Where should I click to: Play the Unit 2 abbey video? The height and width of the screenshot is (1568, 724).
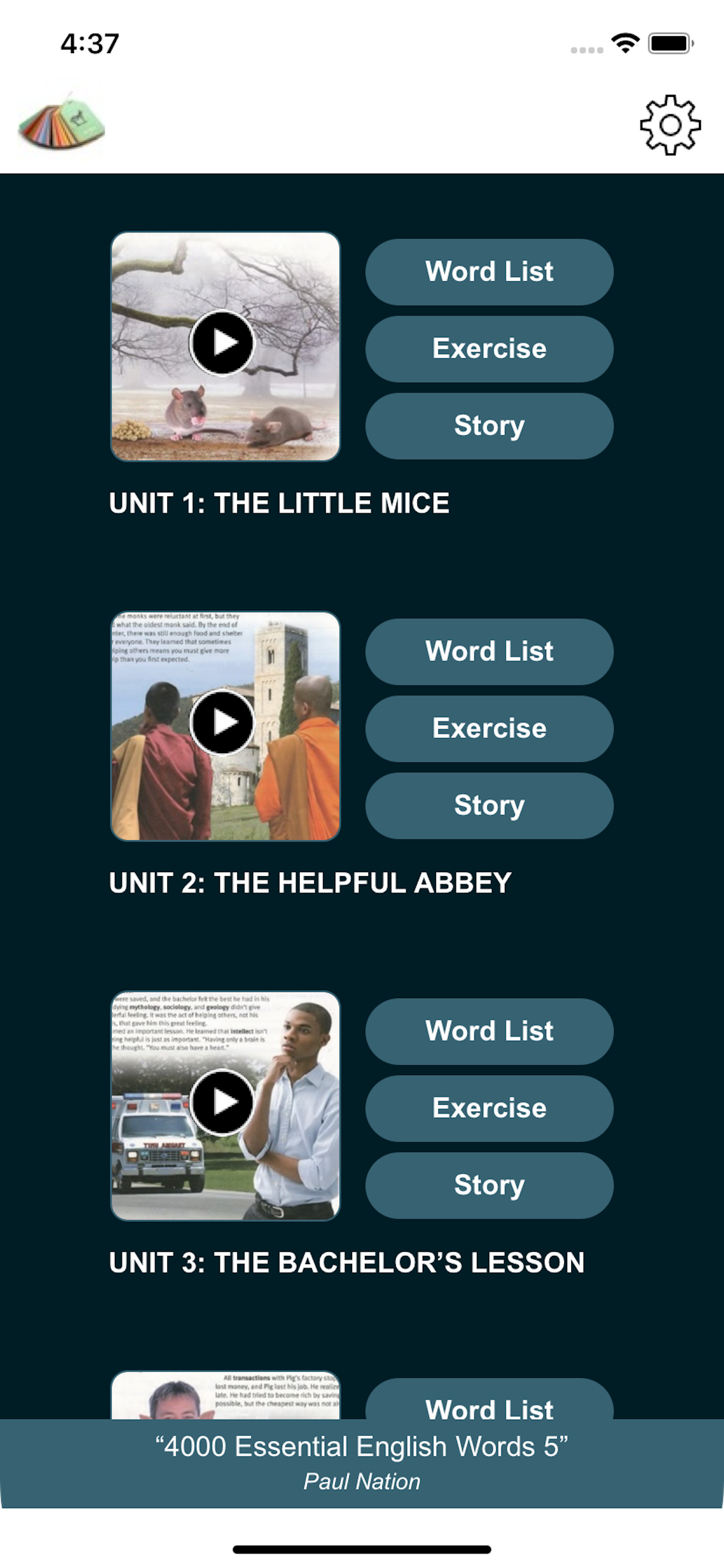(x=223, y=723)
